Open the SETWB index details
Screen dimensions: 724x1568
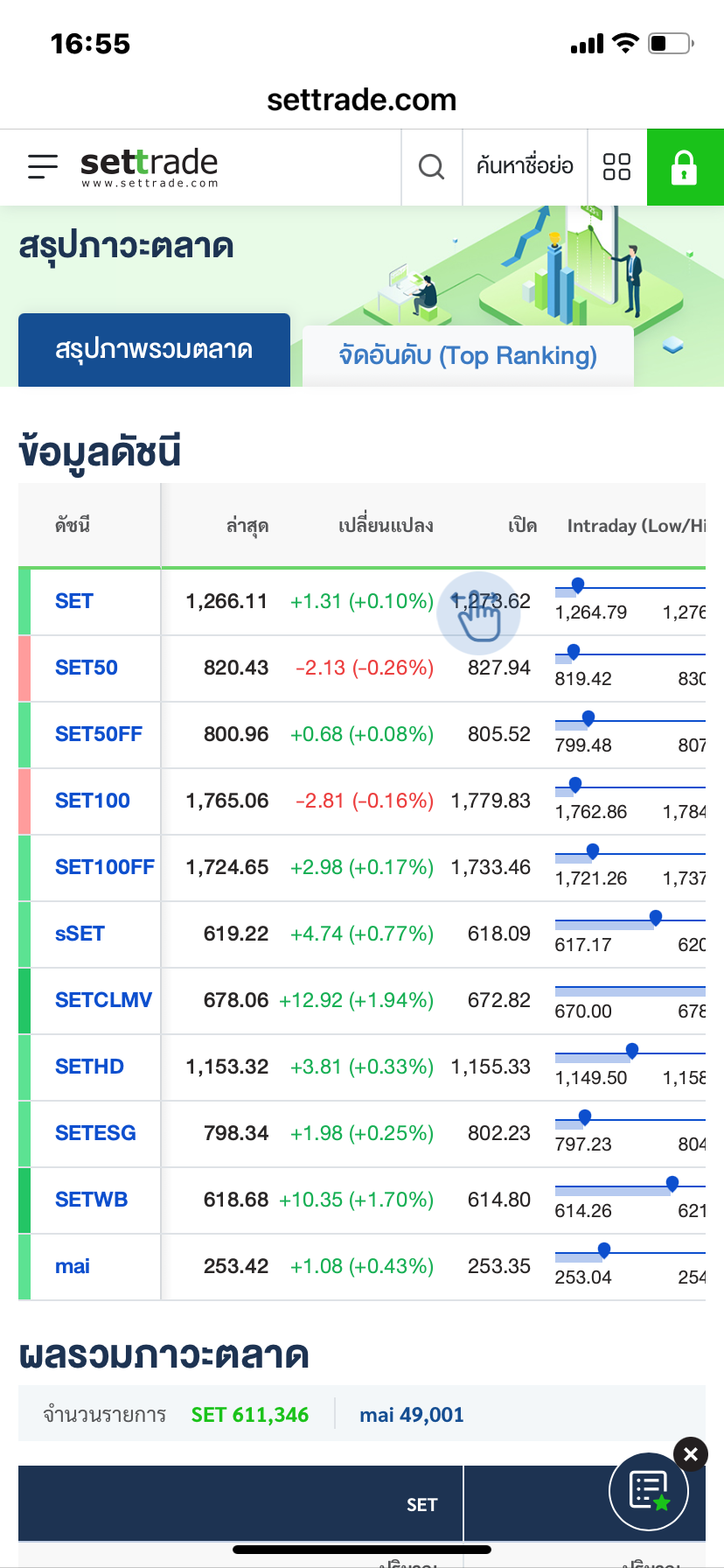[92, 1200]
